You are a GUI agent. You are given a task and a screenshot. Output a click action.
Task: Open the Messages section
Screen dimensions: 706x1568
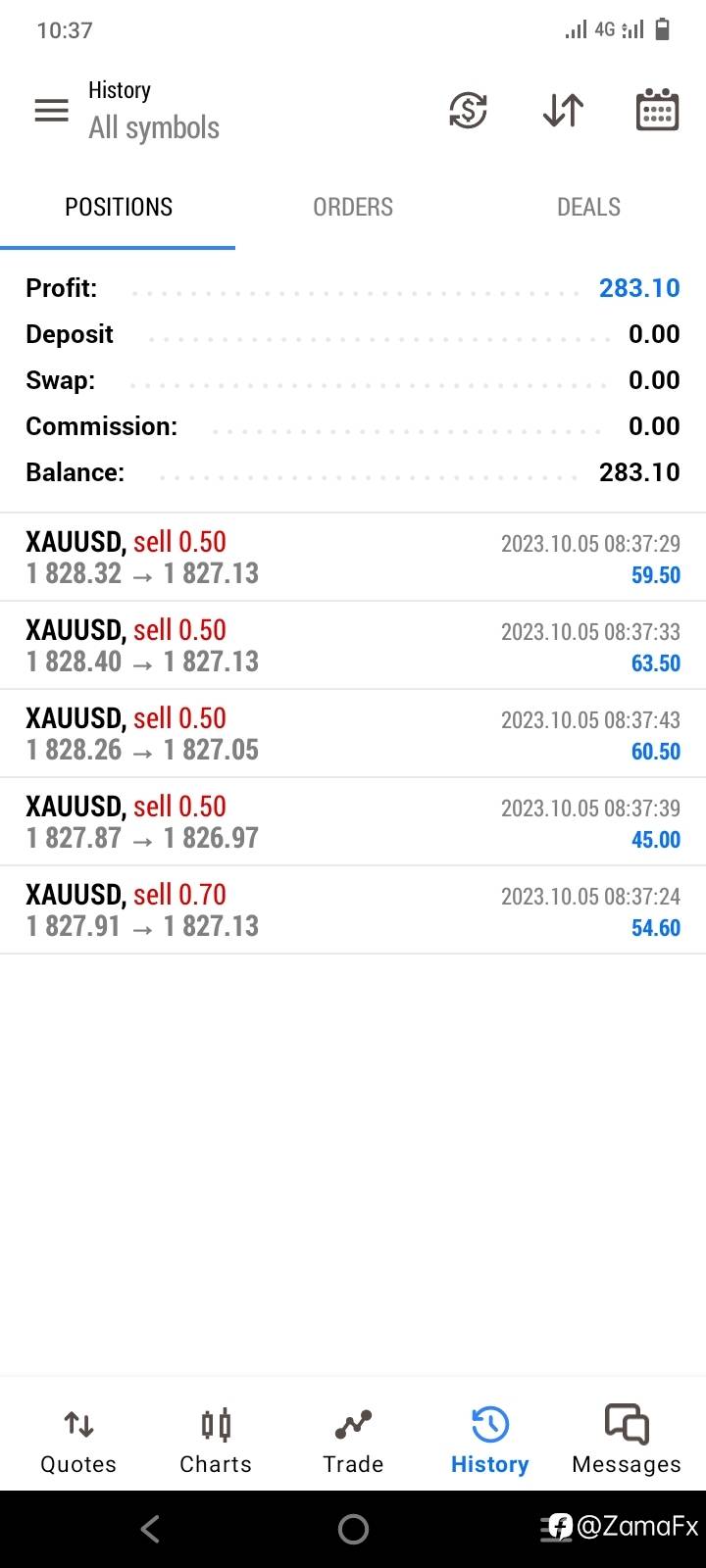tap(627, 1441)
